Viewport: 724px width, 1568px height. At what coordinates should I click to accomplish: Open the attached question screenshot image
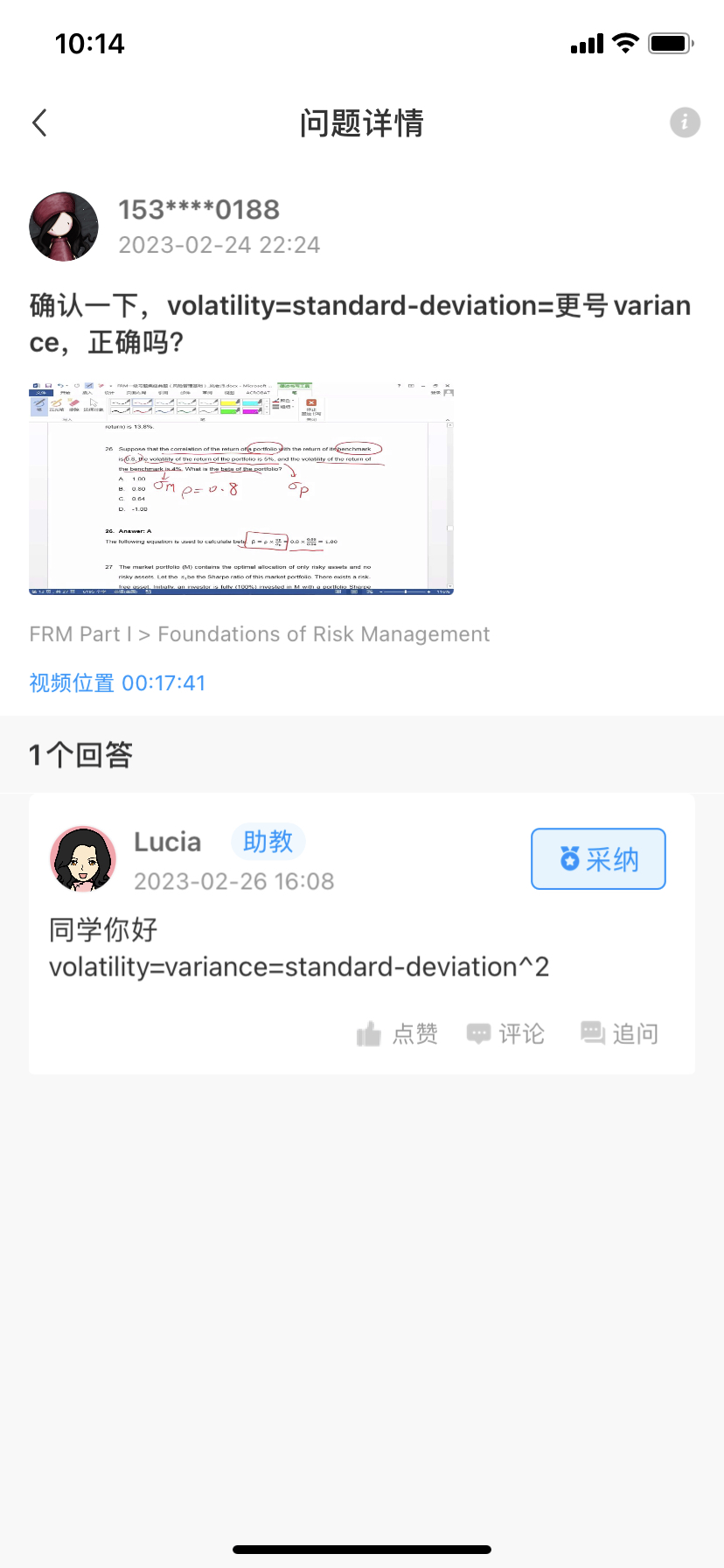241,488
